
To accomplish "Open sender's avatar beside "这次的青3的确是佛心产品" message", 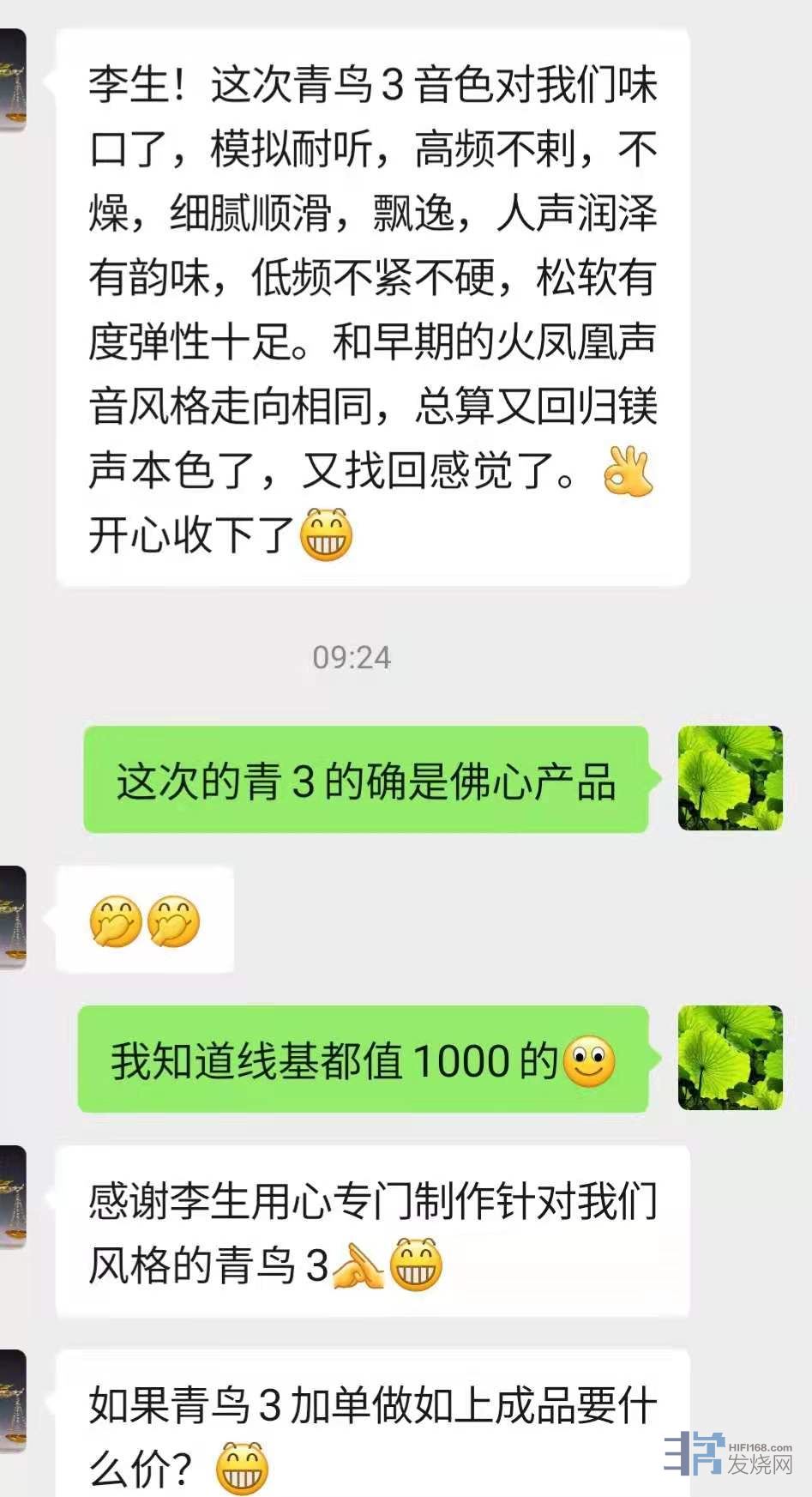I will (x=730, y=778).
